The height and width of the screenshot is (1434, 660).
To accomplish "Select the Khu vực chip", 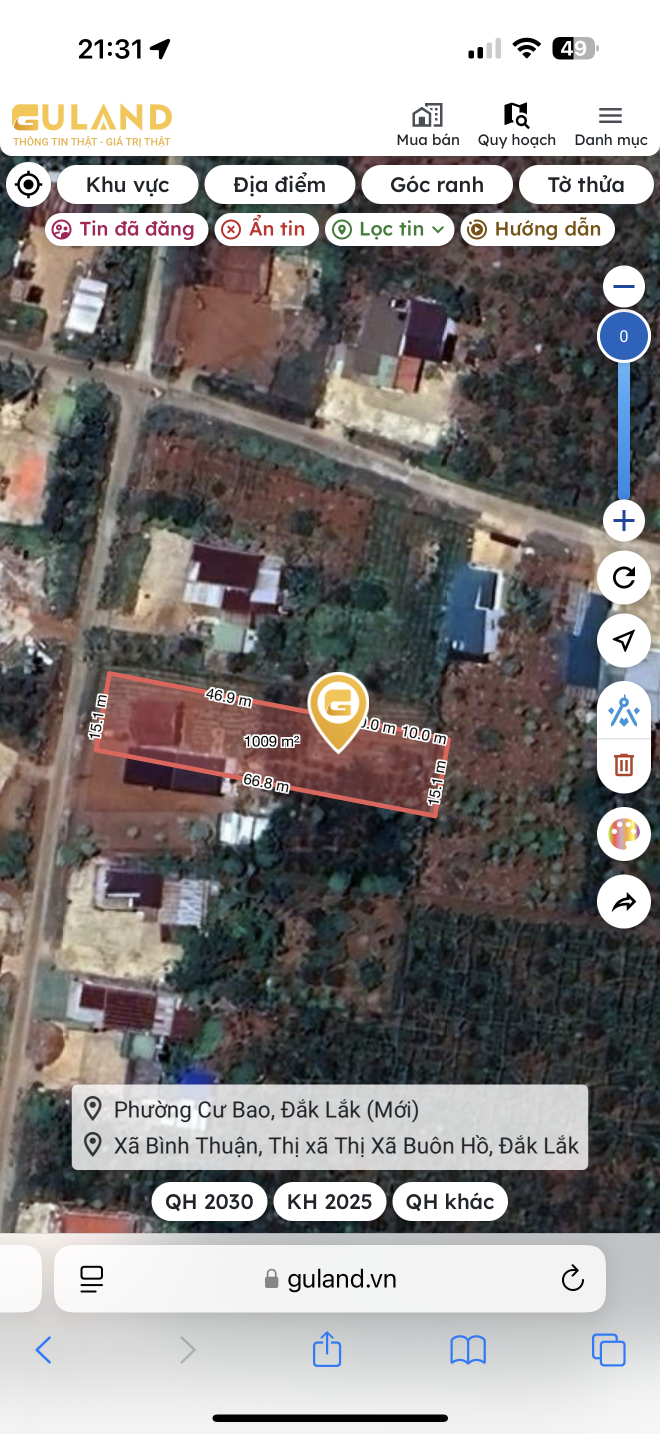I will point(128,185).
